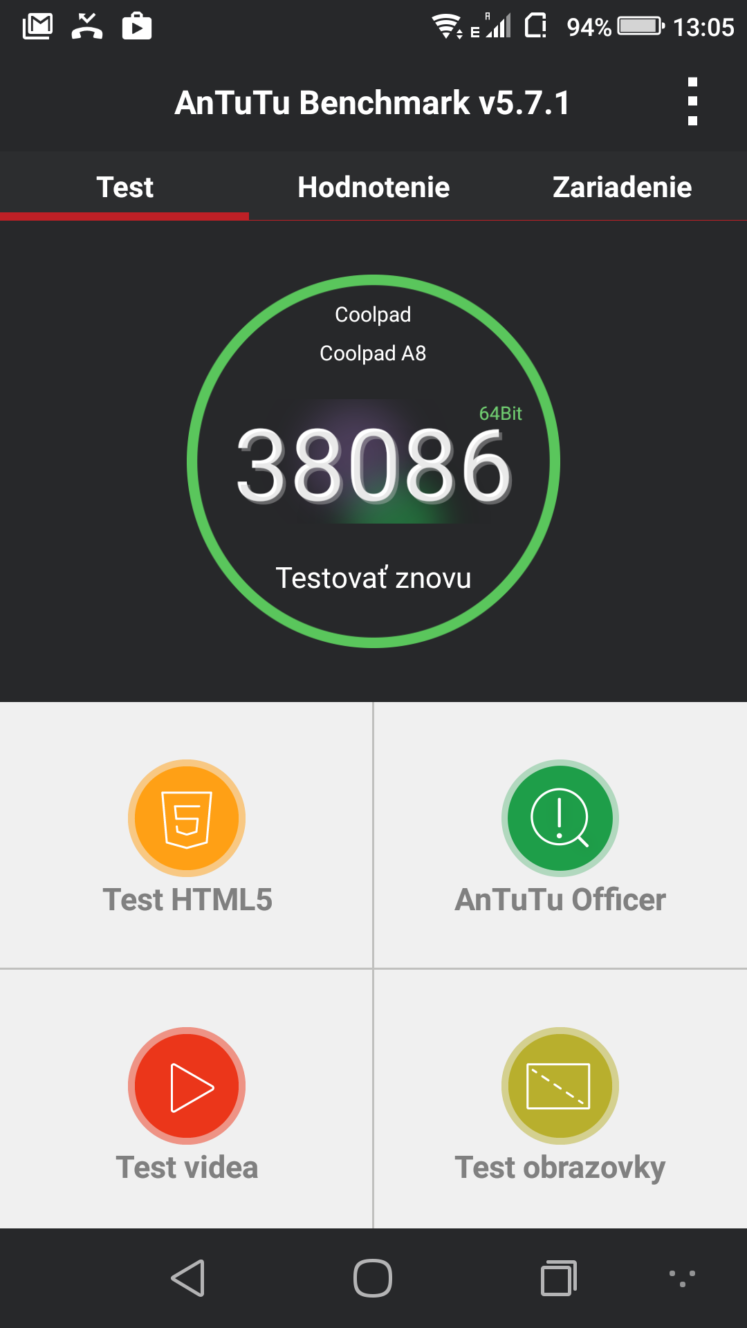Viewport: 747px width, 1328px height.
Task: Go back with the navigation back button
Action: [x=187, y=1278]
